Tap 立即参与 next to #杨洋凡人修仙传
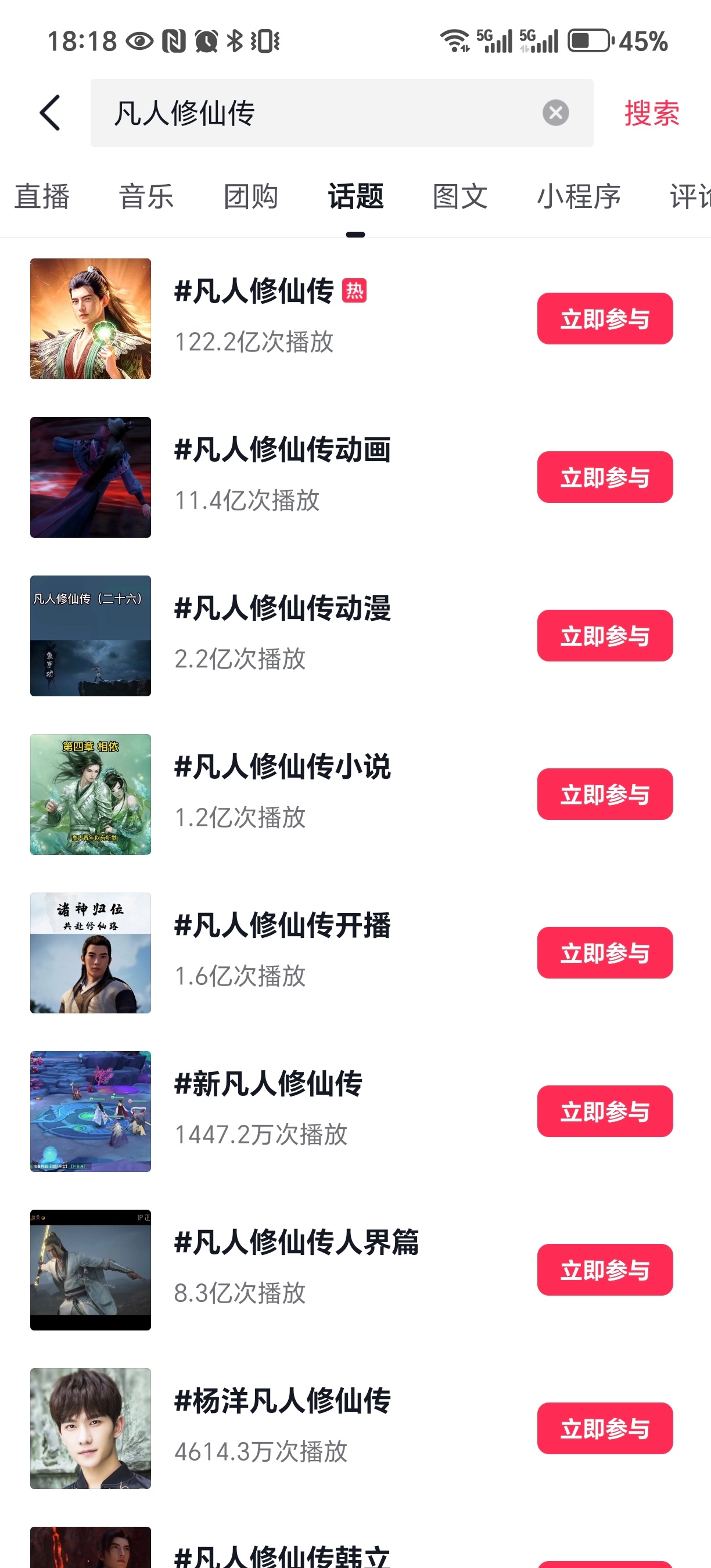 605,1428
